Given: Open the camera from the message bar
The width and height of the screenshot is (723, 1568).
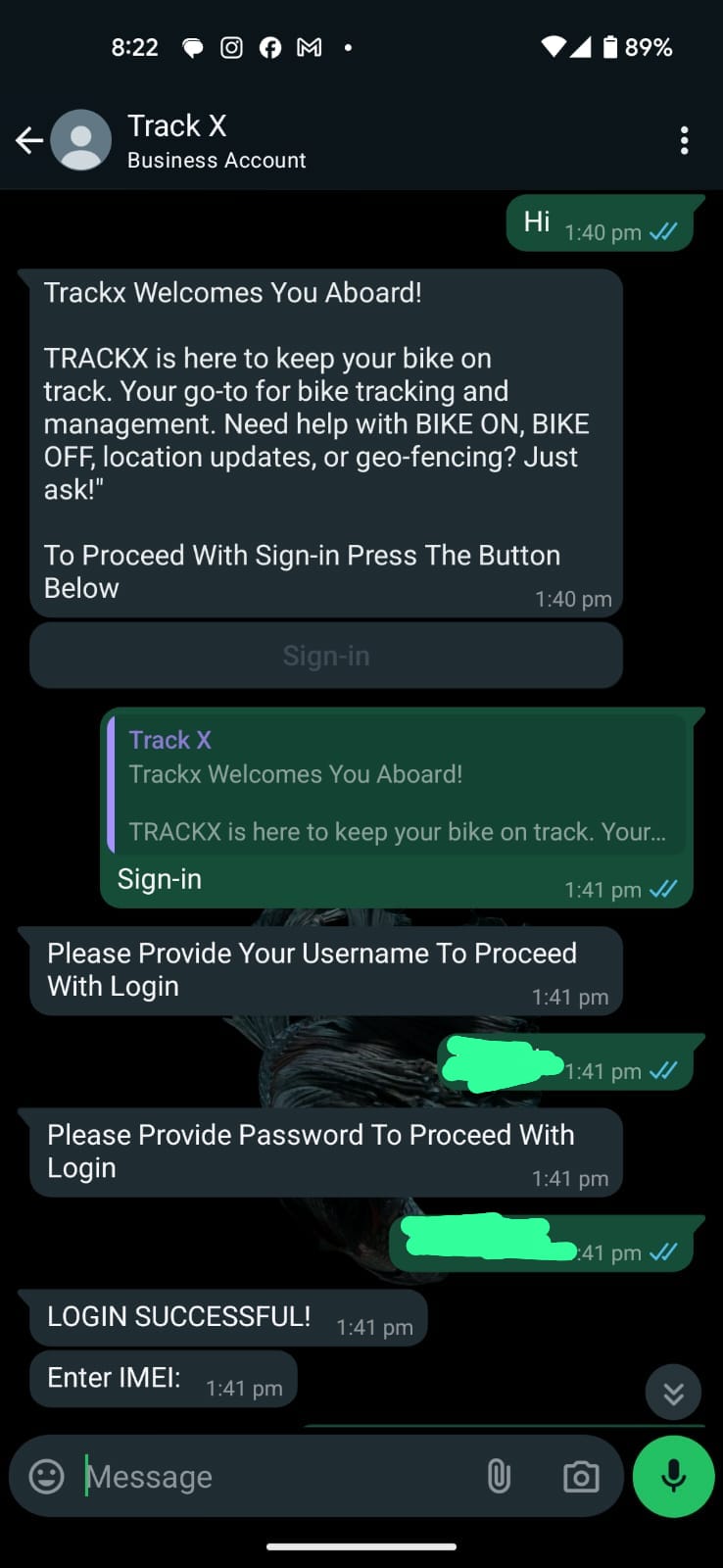Looking at the screenshot, I should (580, 1476).
